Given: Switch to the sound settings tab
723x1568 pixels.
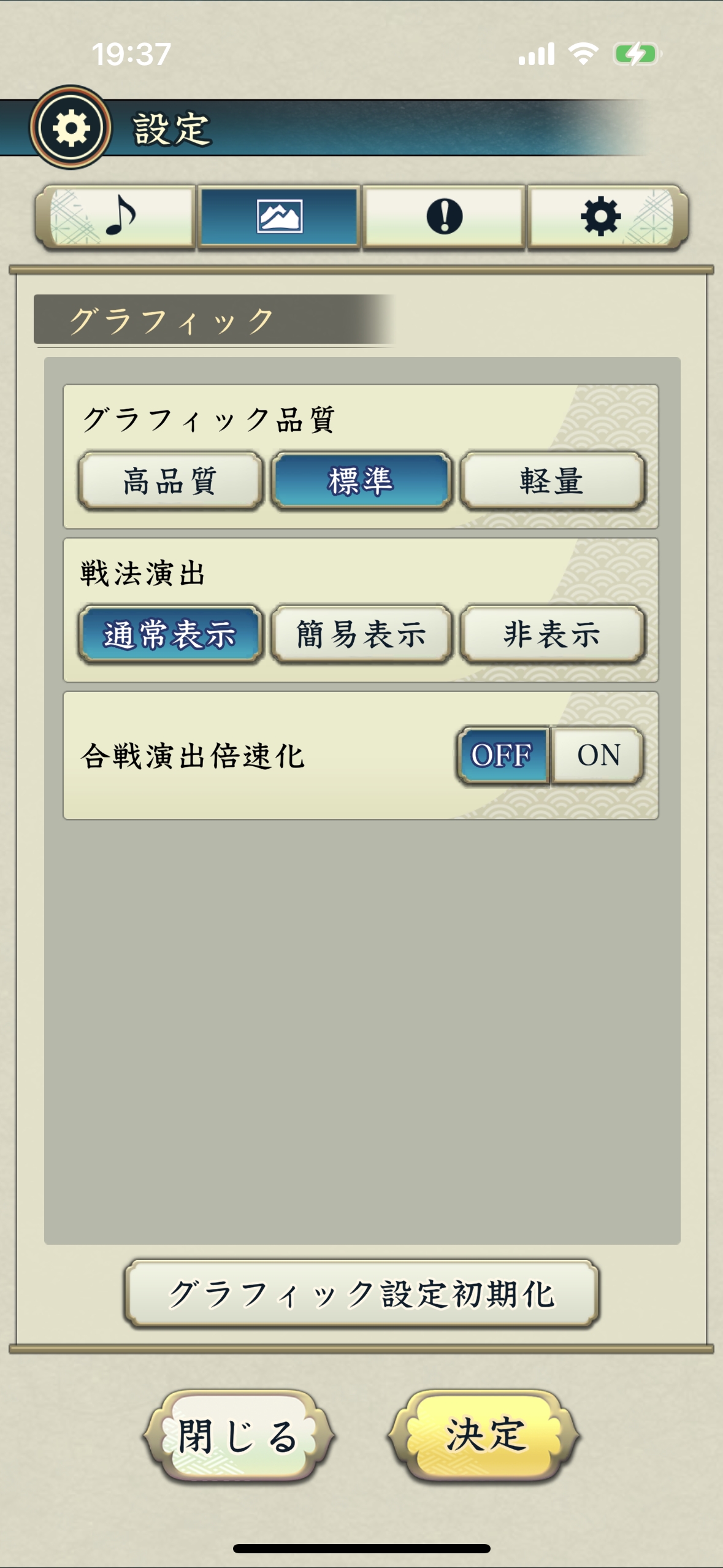Looking at the screenshot, I should (117, 217).
